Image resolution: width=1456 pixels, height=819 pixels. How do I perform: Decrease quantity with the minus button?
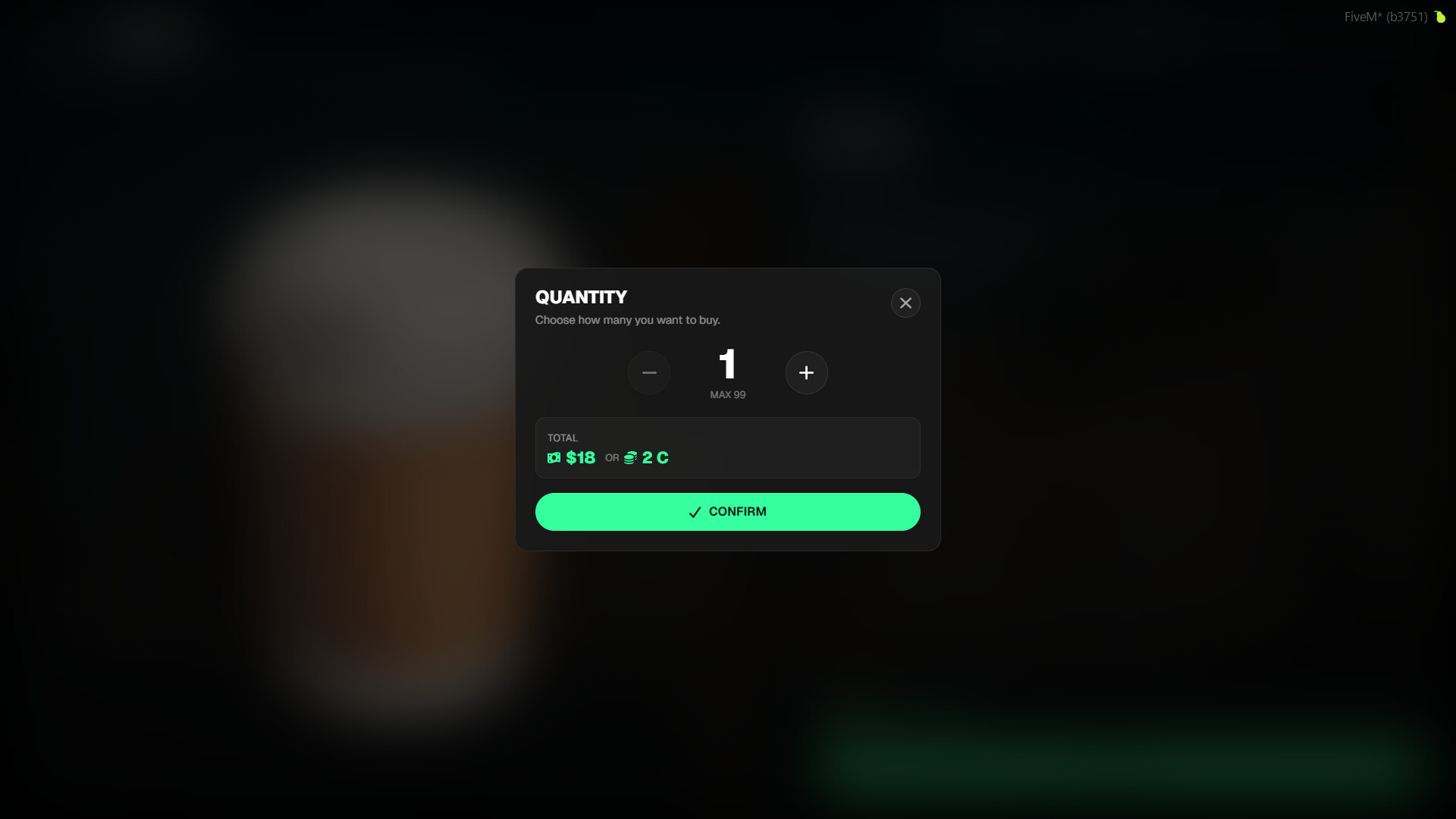click(x=649, y=372)
